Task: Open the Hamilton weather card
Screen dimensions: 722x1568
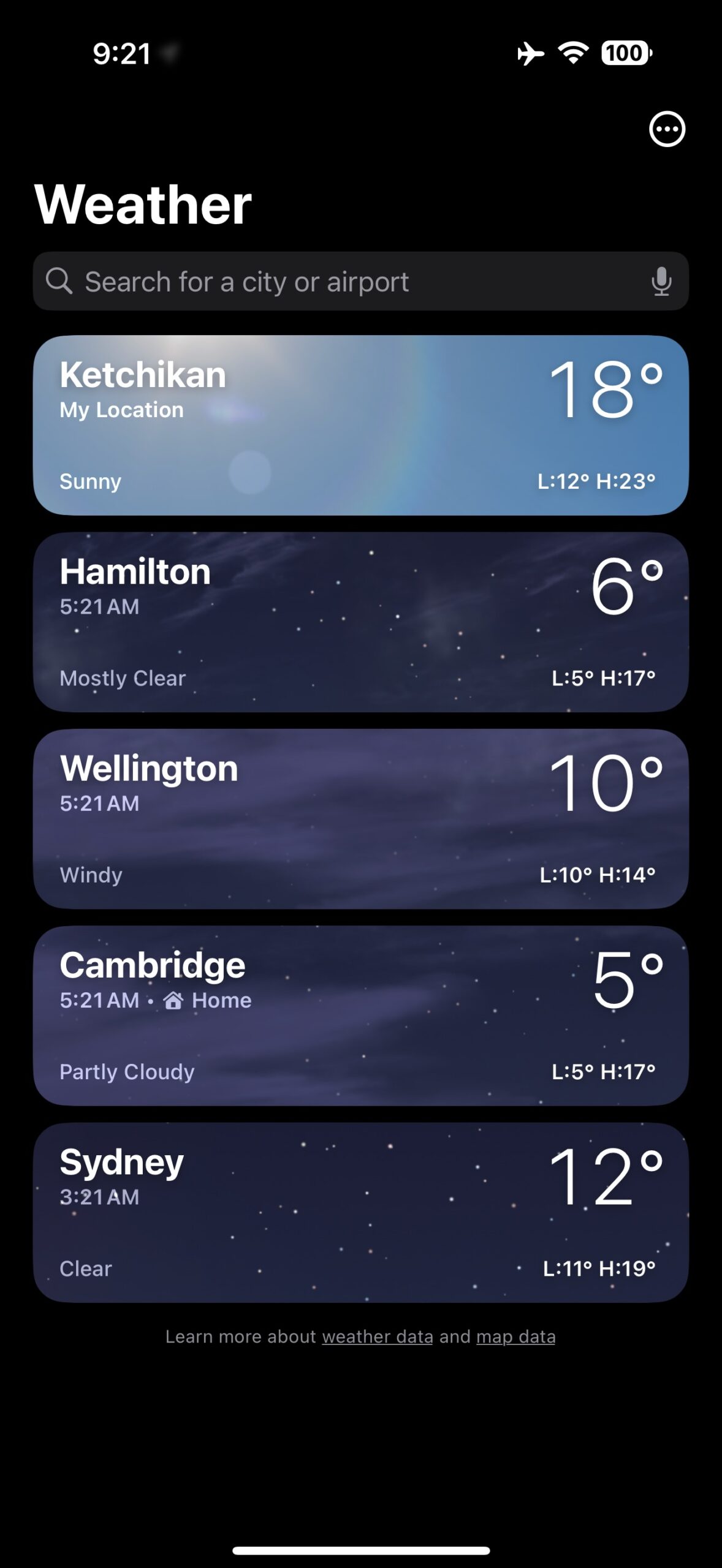Action: click(x=360, y=622)
